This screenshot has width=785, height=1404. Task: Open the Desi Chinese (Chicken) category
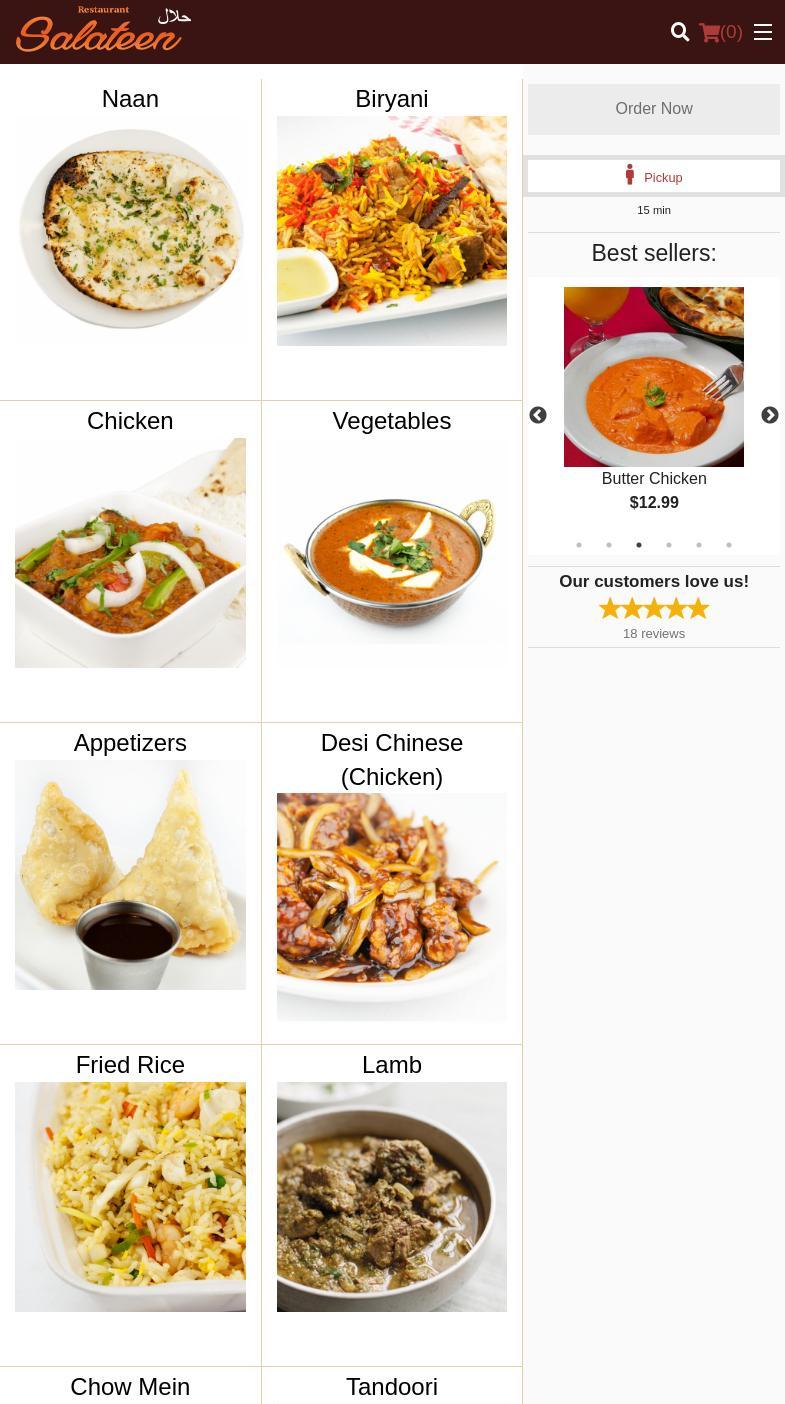(x=391, y=906)
